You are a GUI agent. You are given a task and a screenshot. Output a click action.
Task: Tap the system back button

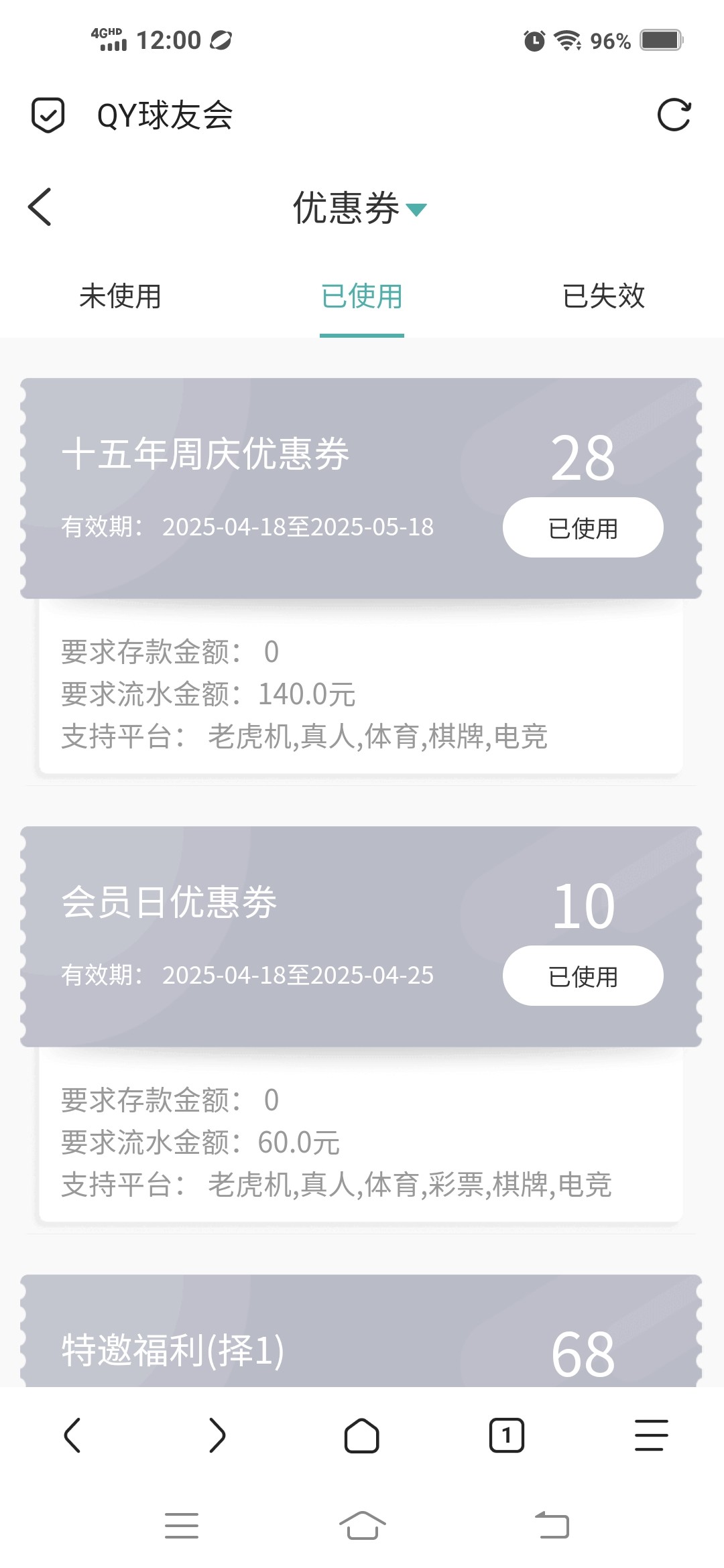click(x=552, y=1525)
